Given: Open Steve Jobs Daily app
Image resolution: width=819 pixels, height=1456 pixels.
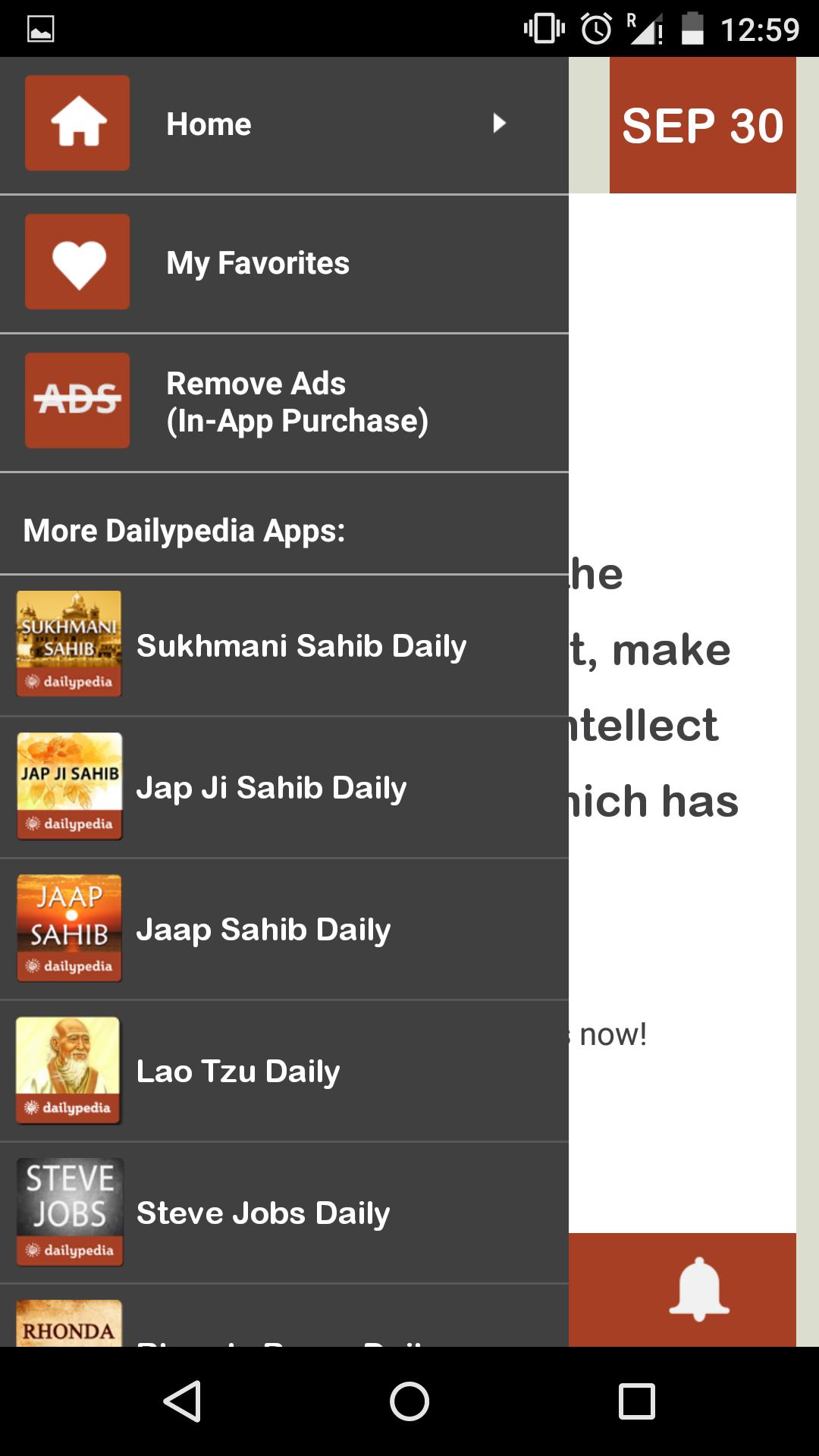Looking at the screenshot, I should click(284, 1213).
